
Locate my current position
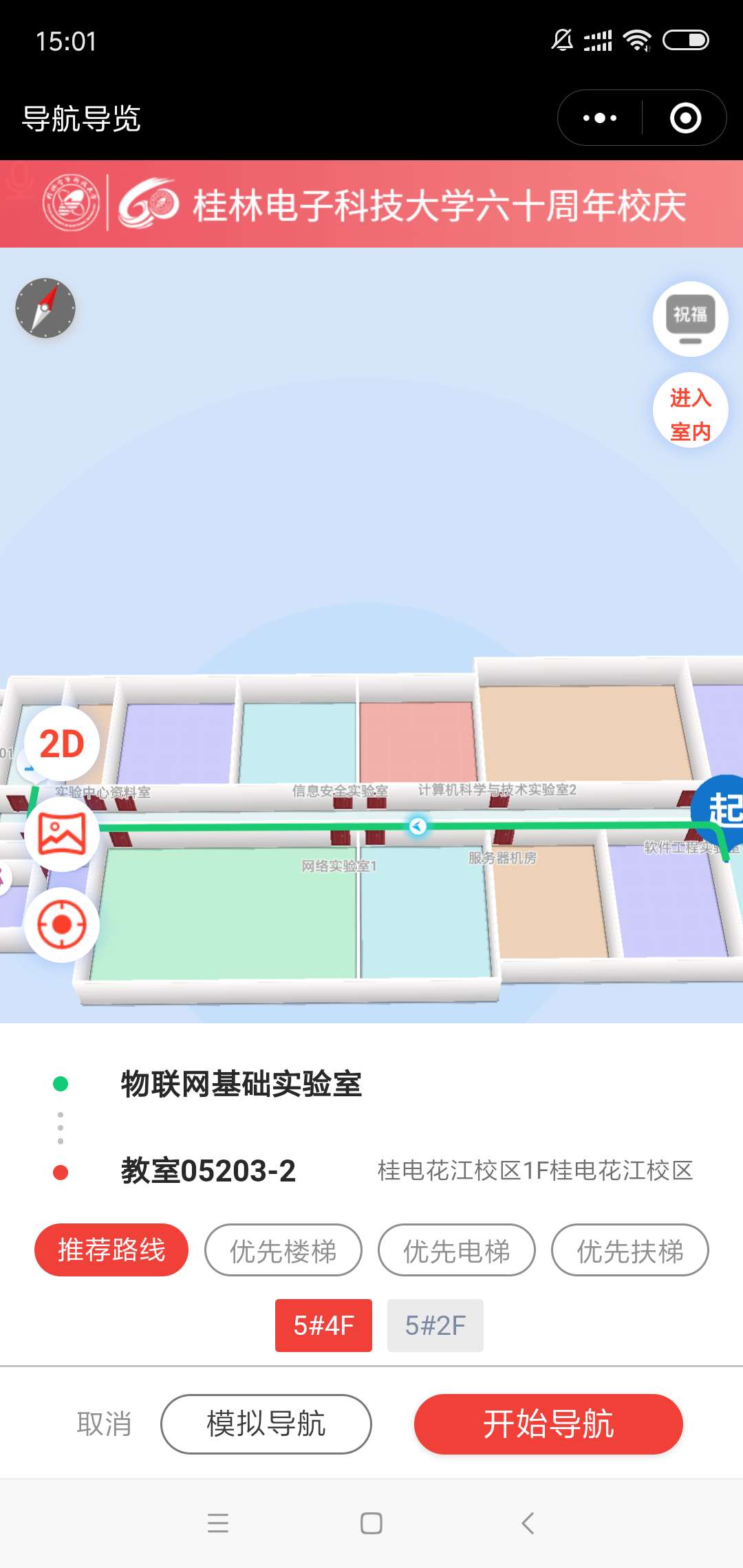(x=62, y=925)
